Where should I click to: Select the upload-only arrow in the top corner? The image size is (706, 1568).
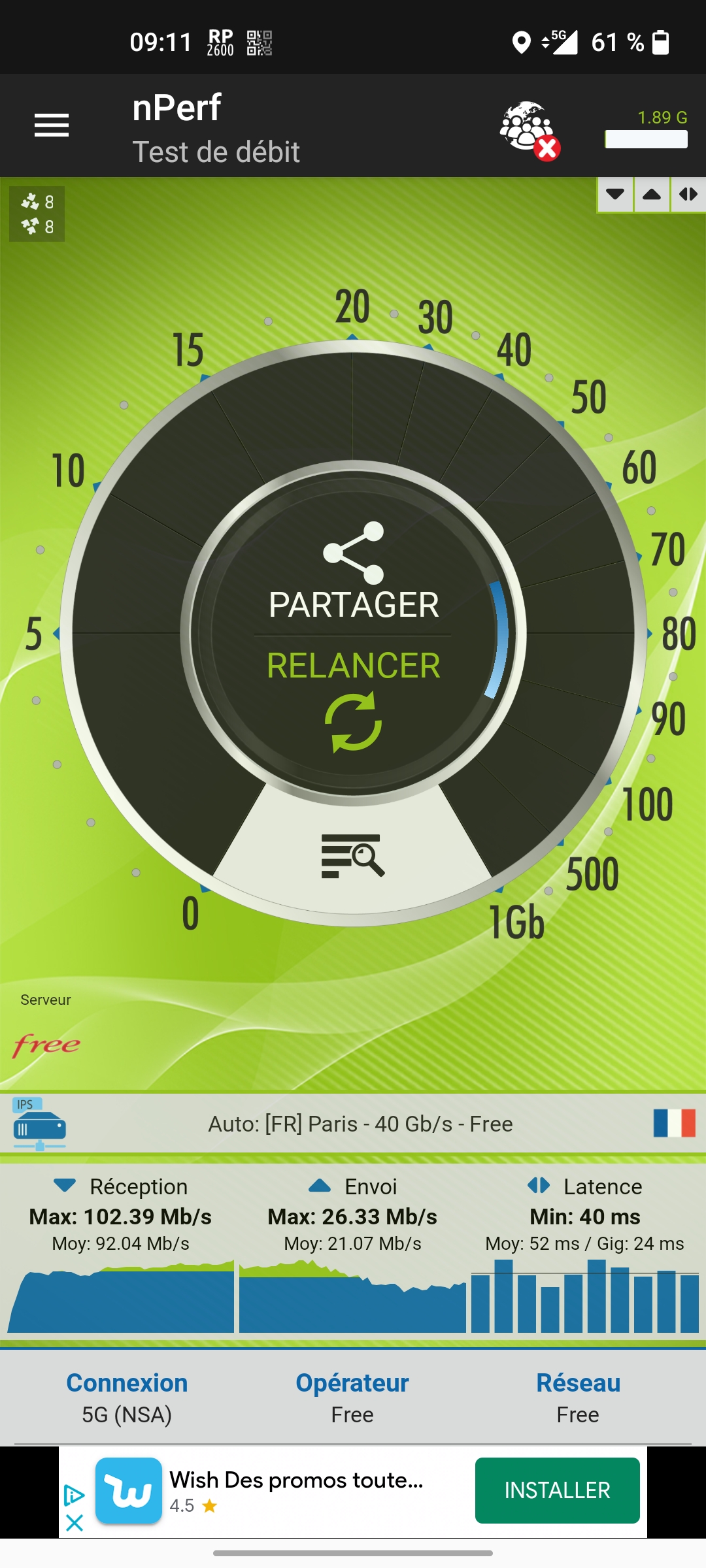coord(652,195)
